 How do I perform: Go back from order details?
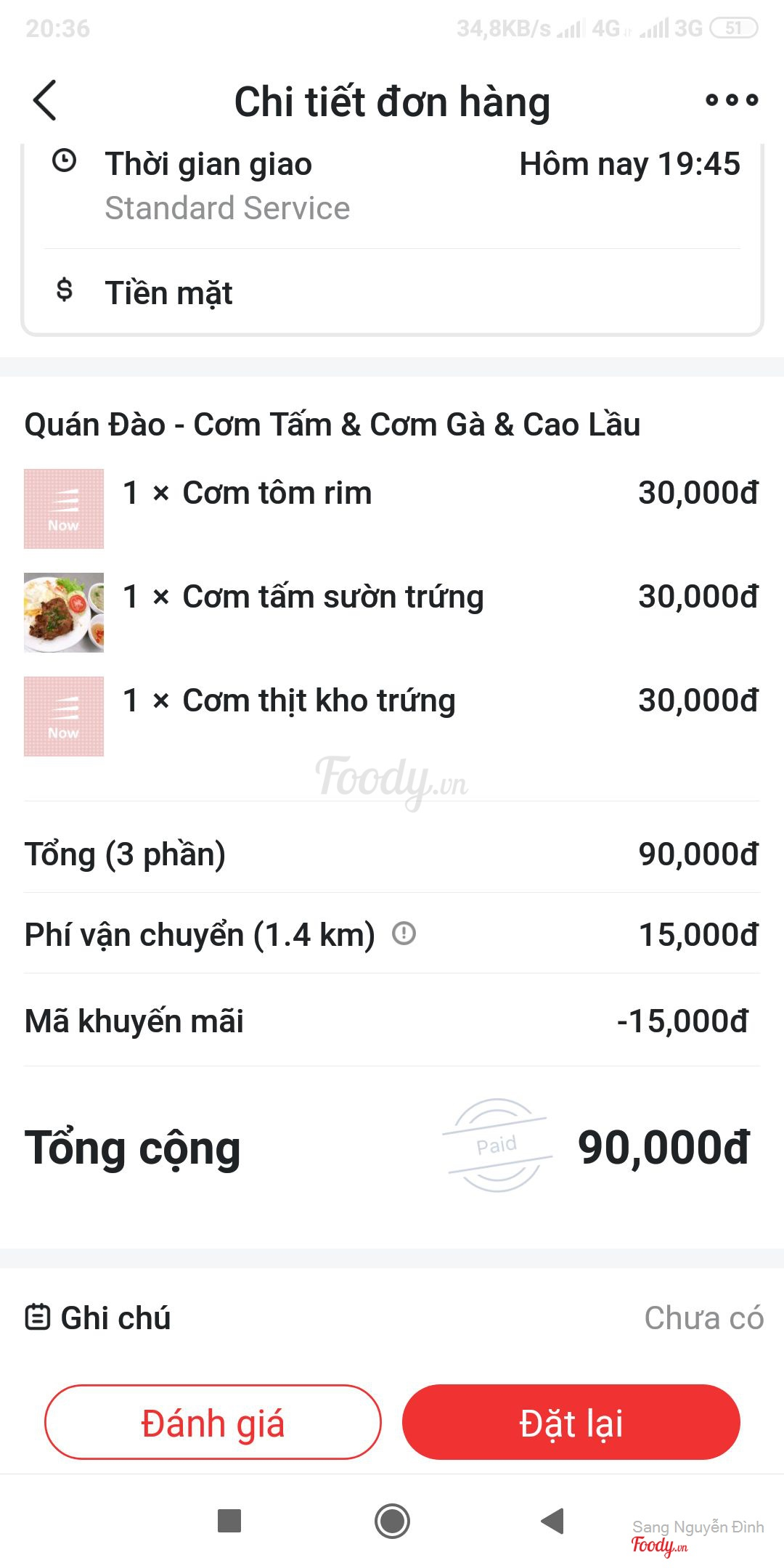pyautogui.click(x=45, y=100)
